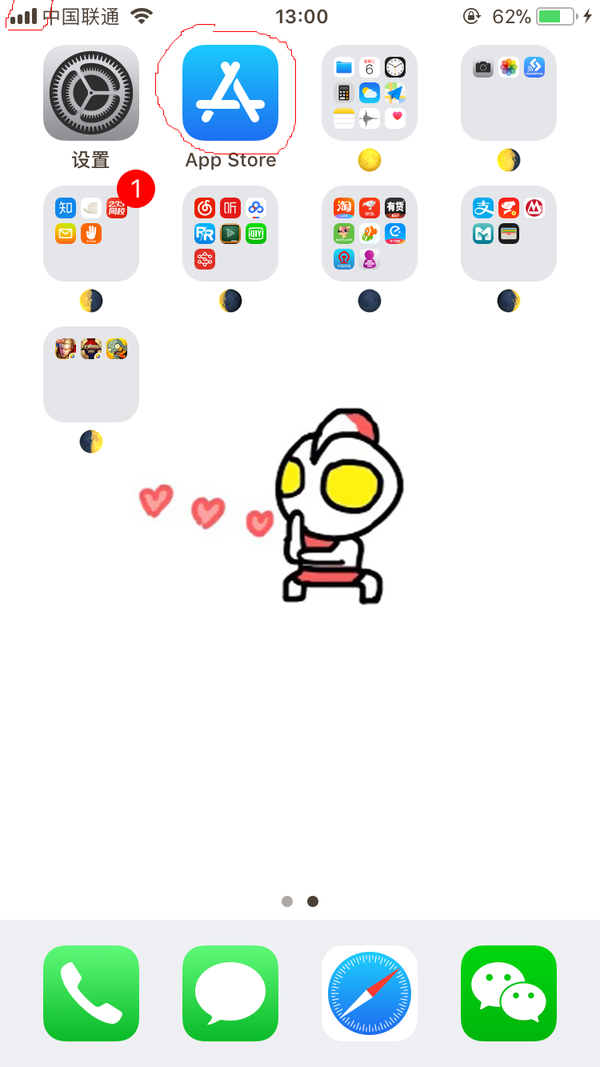Tap the home screen page indicator dots

(300, 901)
